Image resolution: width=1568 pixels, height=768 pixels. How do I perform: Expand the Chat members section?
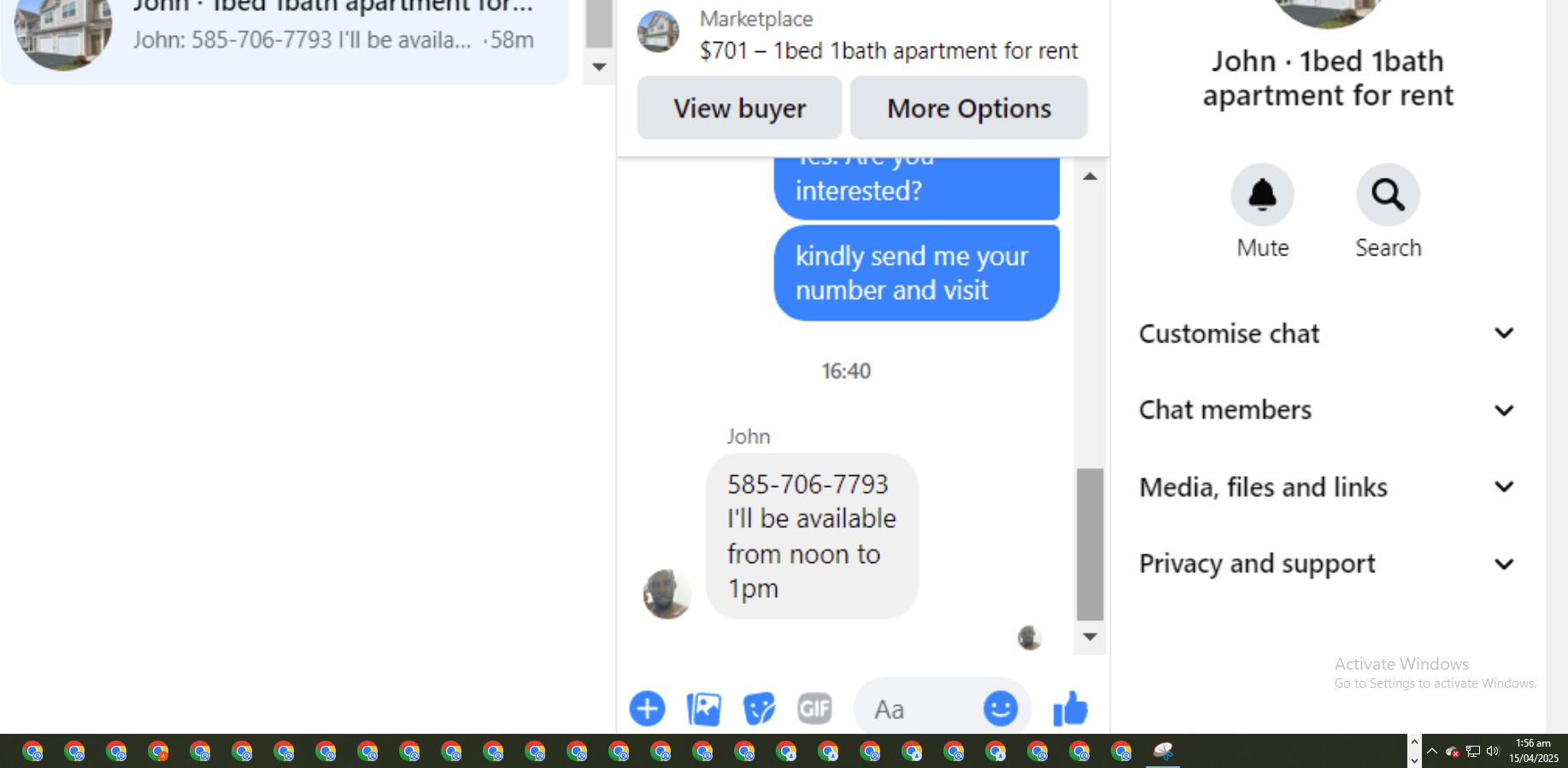pos(1327,410)
